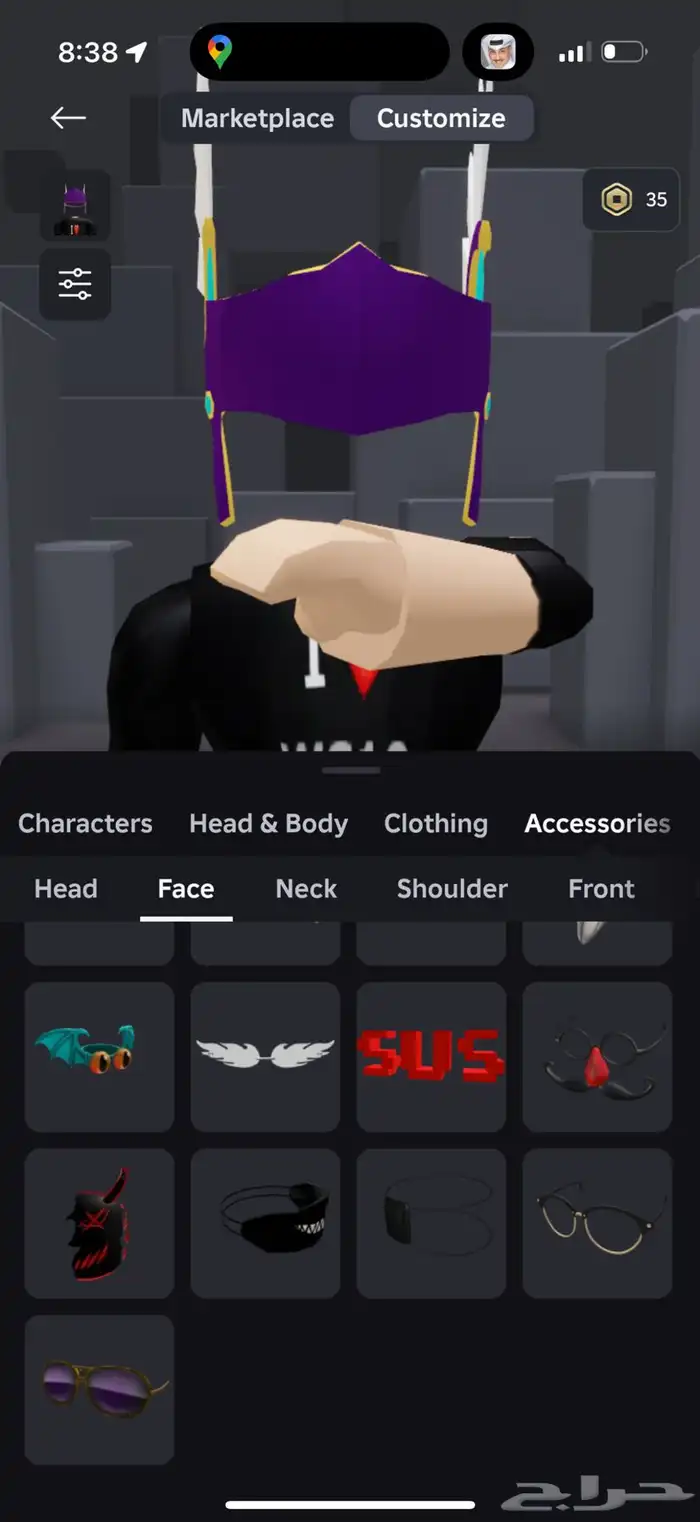Select the Characters category
The width and height of the screenshot is (700, 1522).
click(x=85, y=824)
